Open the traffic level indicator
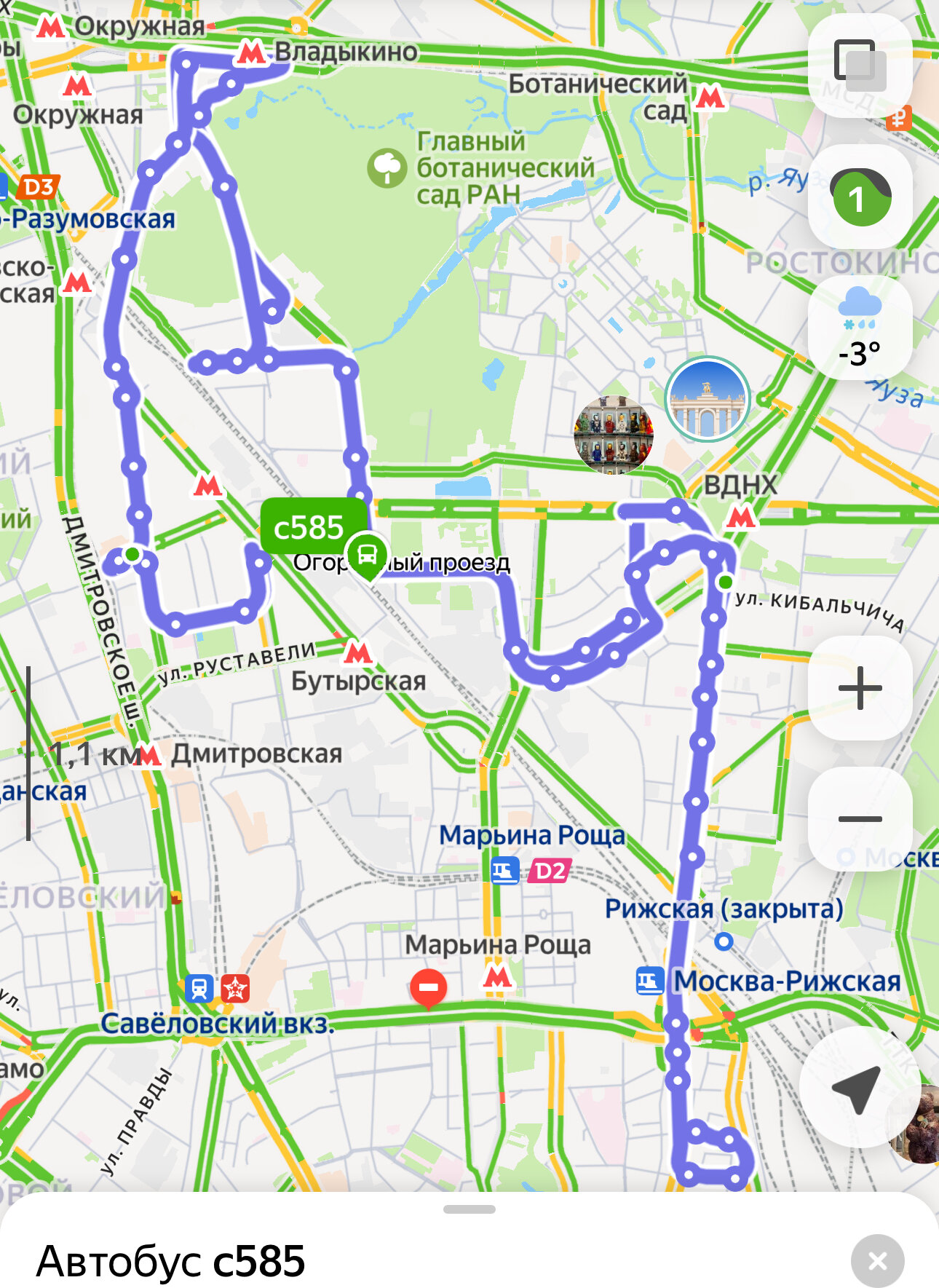Screen dimensions: 939x1288 click(860, 197)
